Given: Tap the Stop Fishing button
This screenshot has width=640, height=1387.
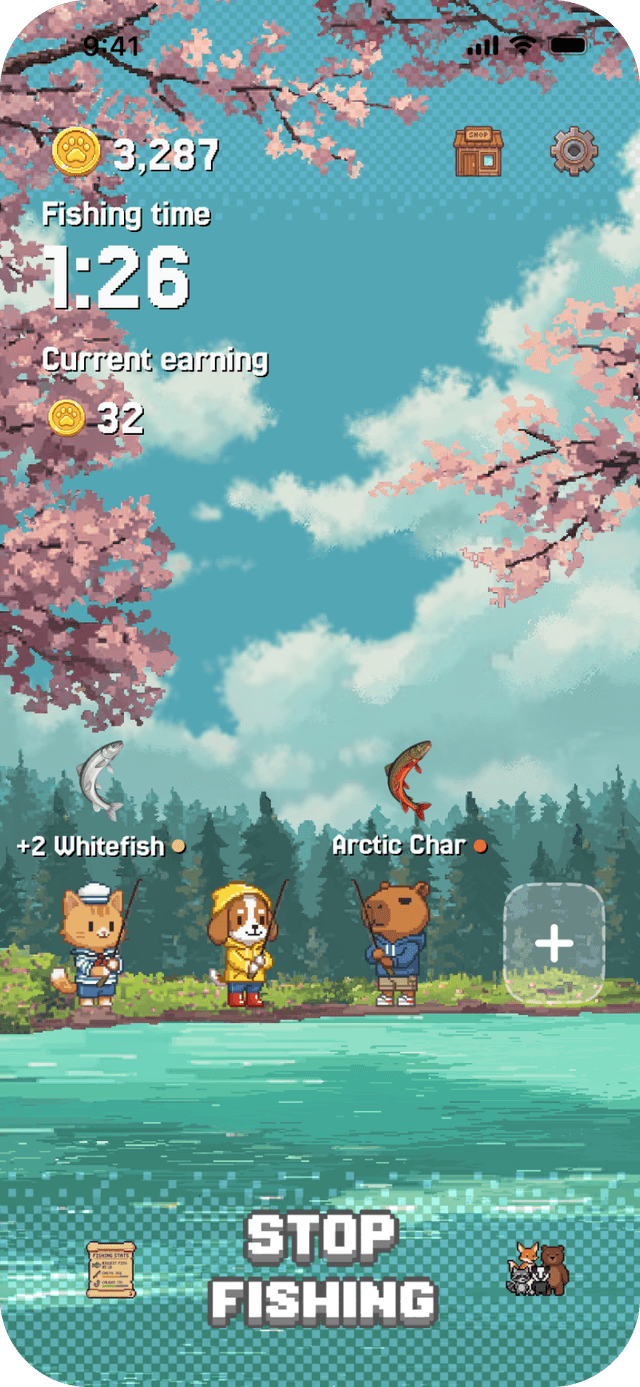Looking at the screenshot, I should (x=322, y=1267).
